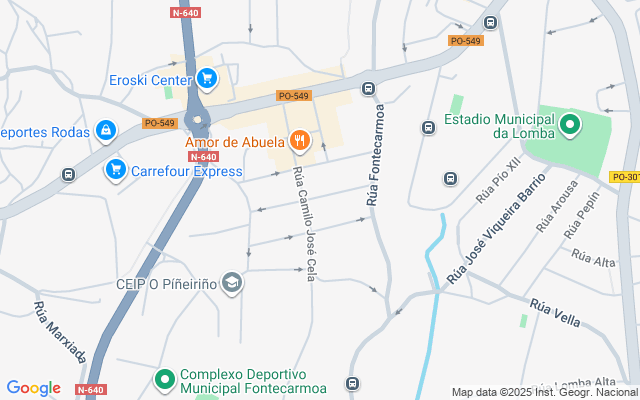
Task: Tap the Amor de Abuela restaurant pin
Action: 298,142
